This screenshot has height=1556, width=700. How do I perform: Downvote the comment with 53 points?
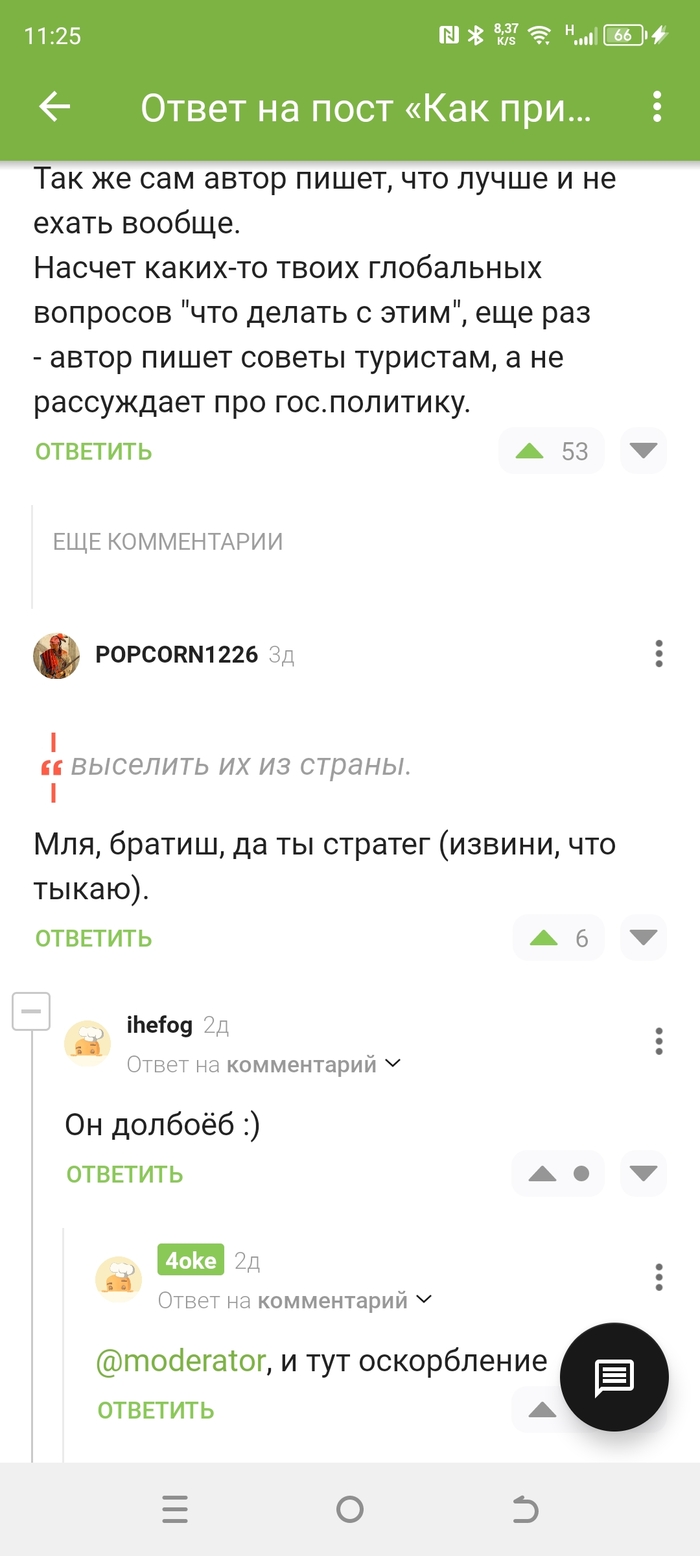[643, 451]
